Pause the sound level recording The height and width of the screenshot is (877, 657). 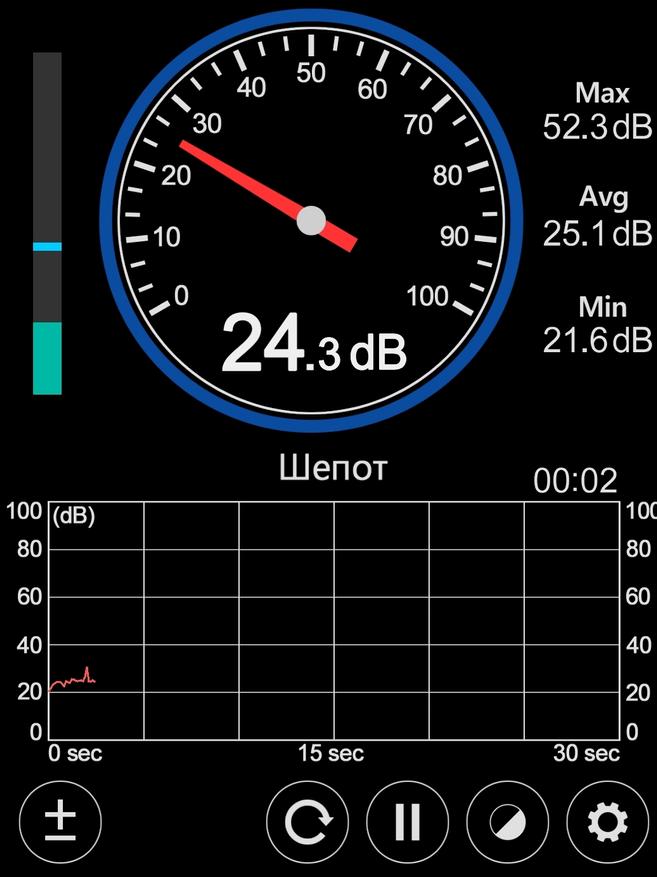click(x=408, y=822)
